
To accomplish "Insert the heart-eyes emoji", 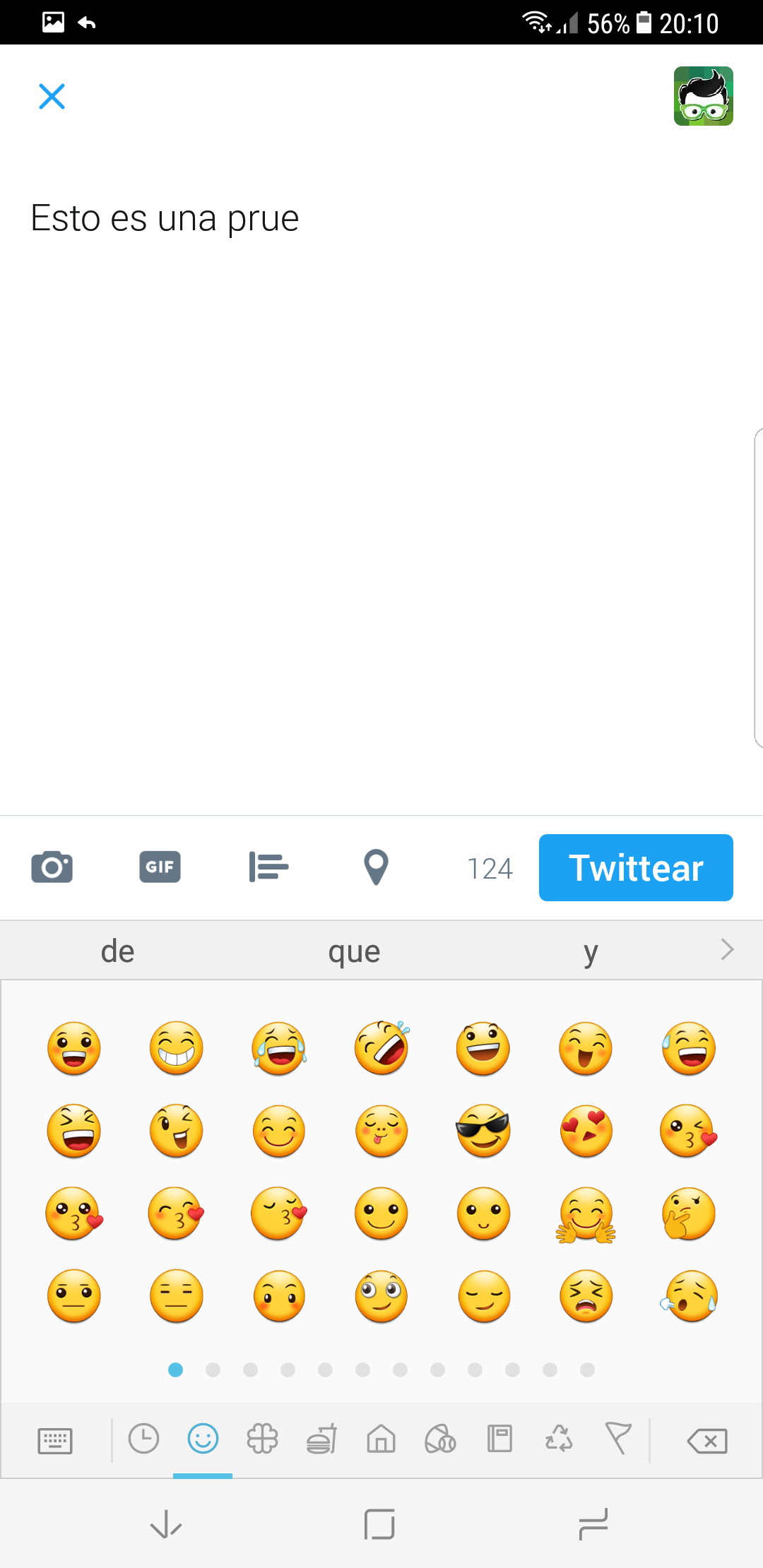I will click(586, 1130).
